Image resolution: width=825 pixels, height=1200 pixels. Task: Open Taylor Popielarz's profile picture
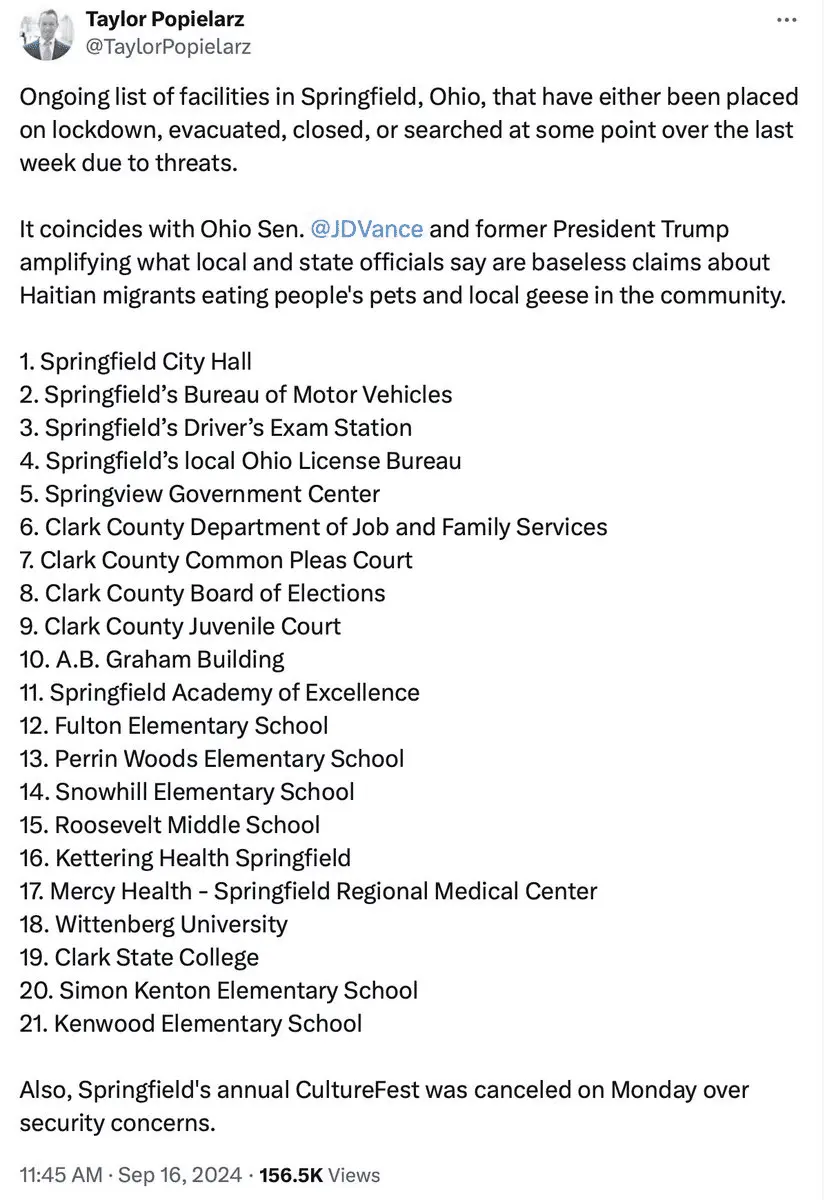tap(45, 33)
